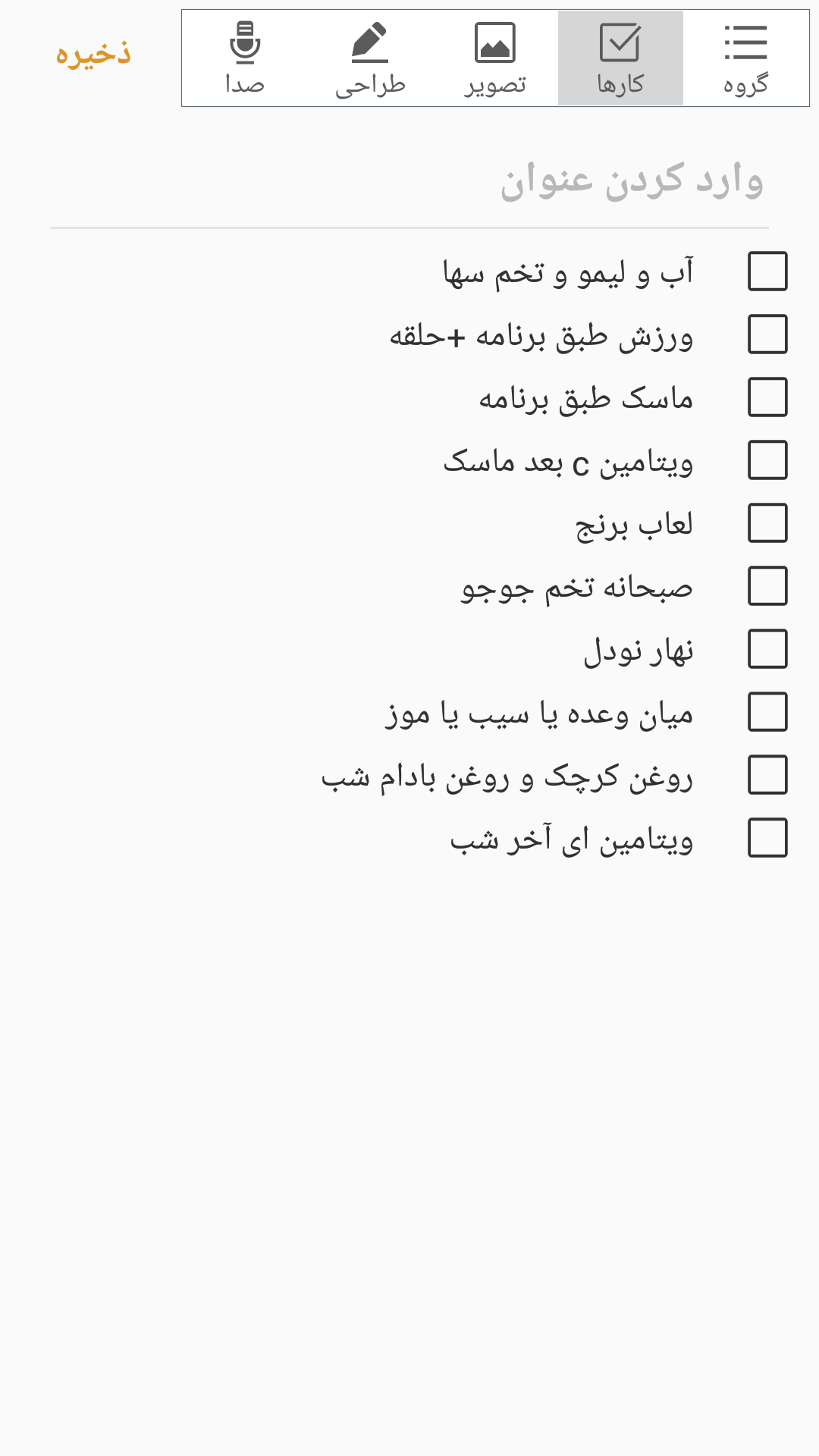Mark صبحانه تخم جوجو as done
Image resolution: width=819 pixels, height=1456 pixels.
[x=767, y=586]
